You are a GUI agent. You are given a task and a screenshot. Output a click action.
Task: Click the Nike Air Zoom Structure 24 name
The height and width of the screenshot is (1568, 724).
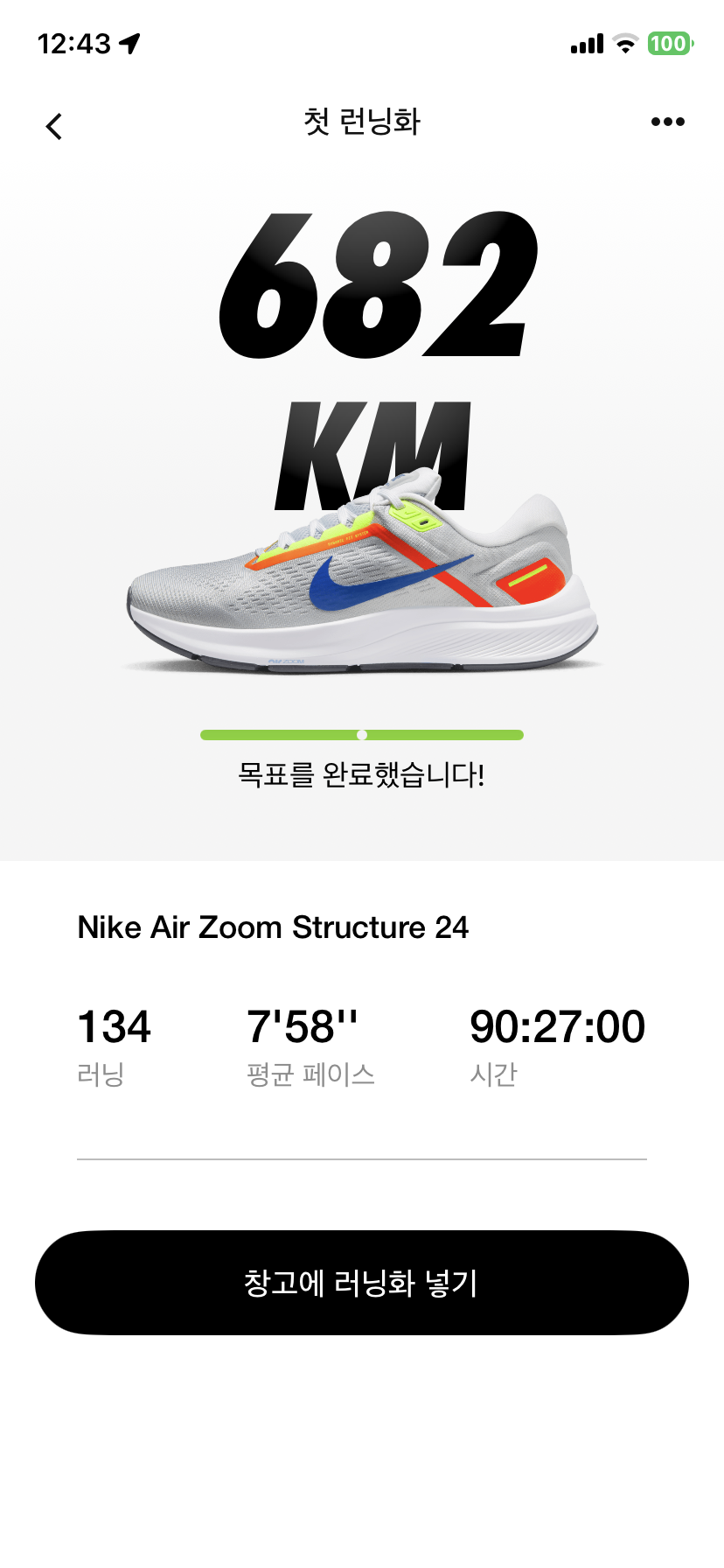pos(273,927)
